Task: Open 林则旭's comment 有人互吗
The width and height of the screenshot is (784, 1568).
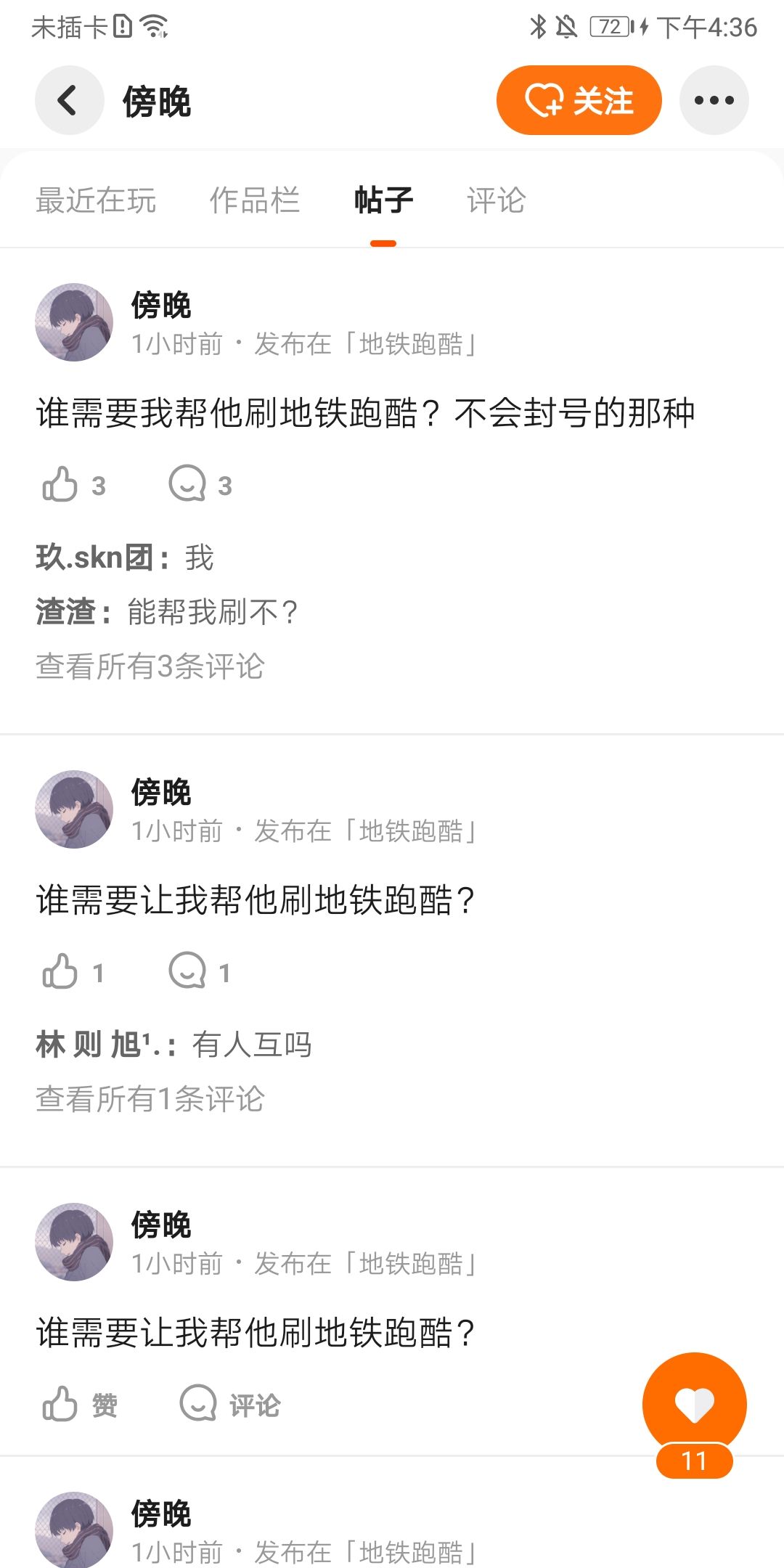Action: [174, 1045]
